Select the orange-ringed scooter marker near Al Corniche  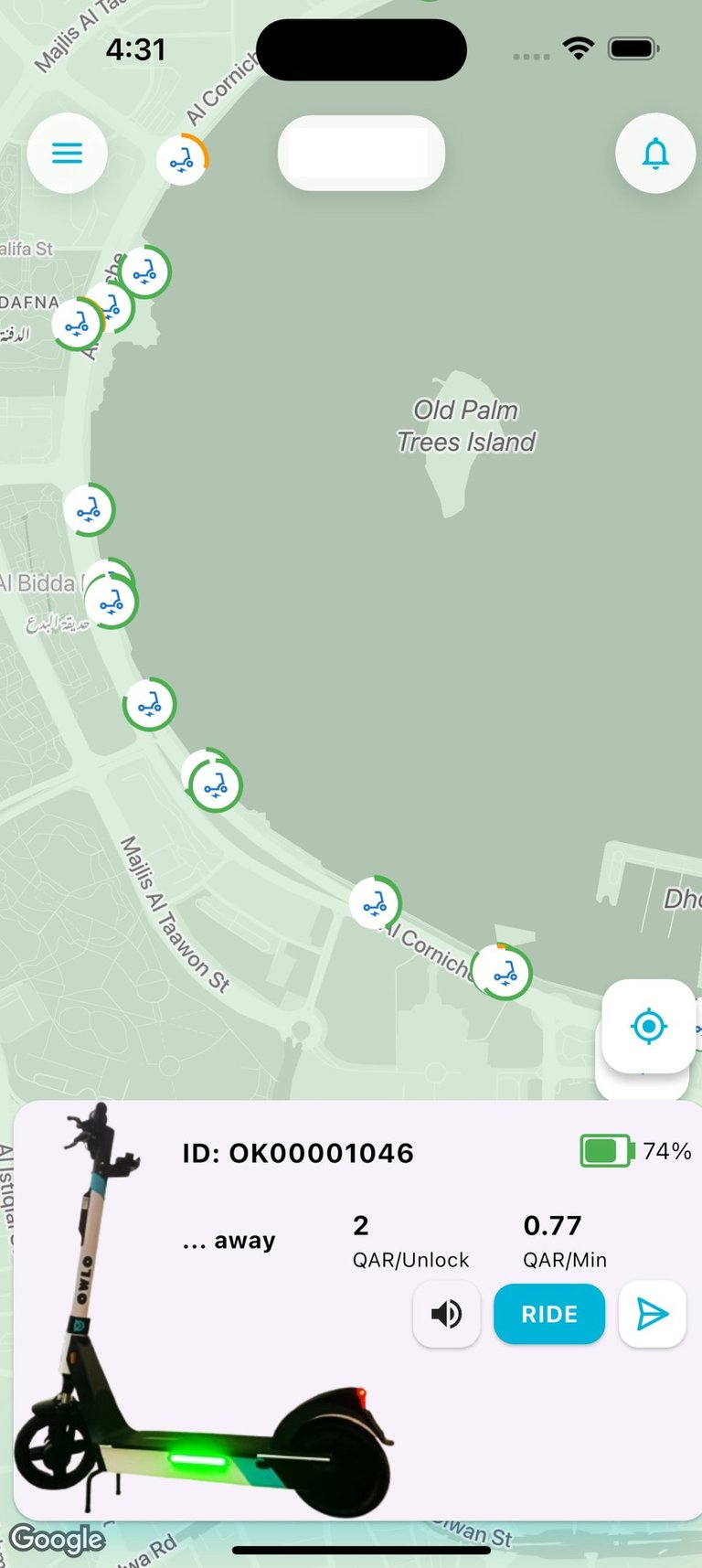[182, 160]
